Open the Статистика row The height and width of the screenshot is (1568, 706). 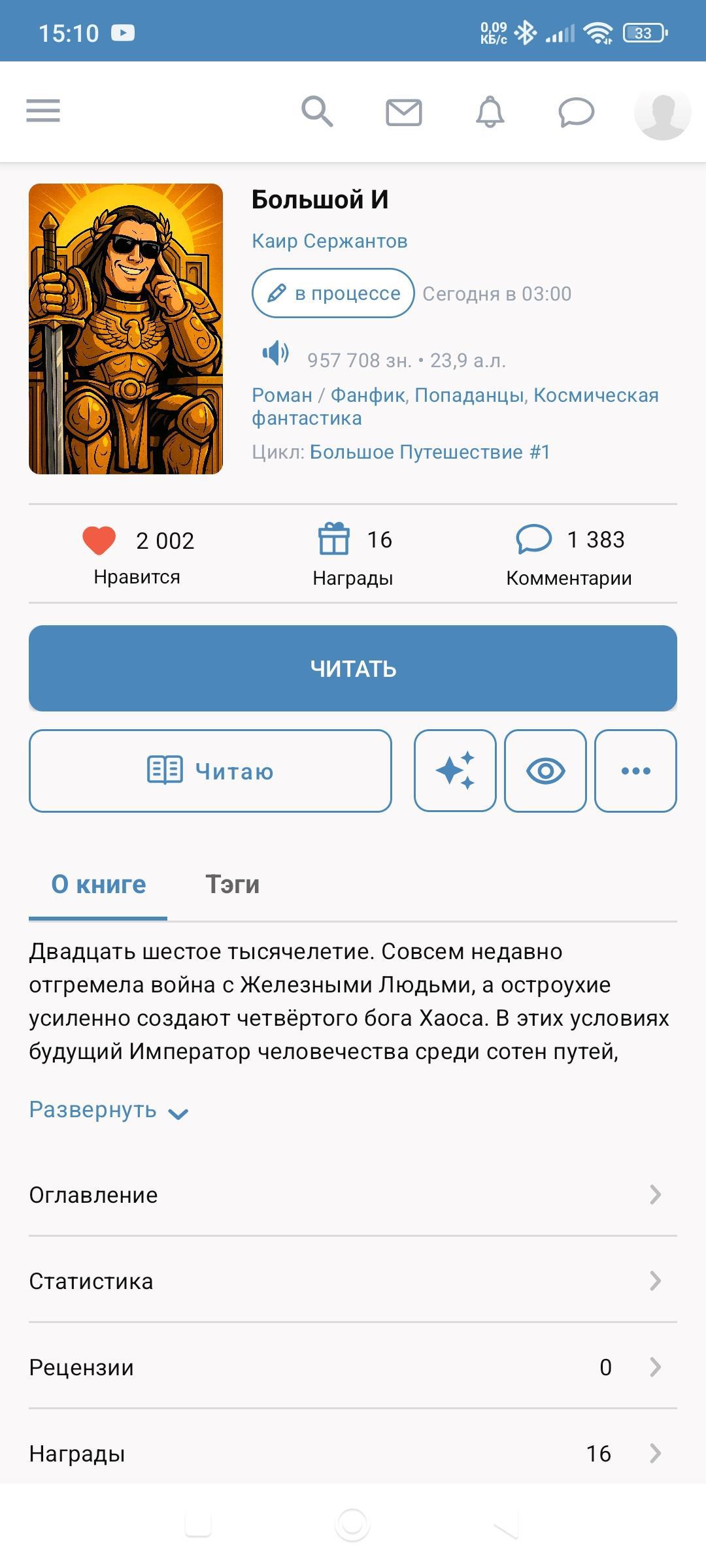pos(353,1281)
